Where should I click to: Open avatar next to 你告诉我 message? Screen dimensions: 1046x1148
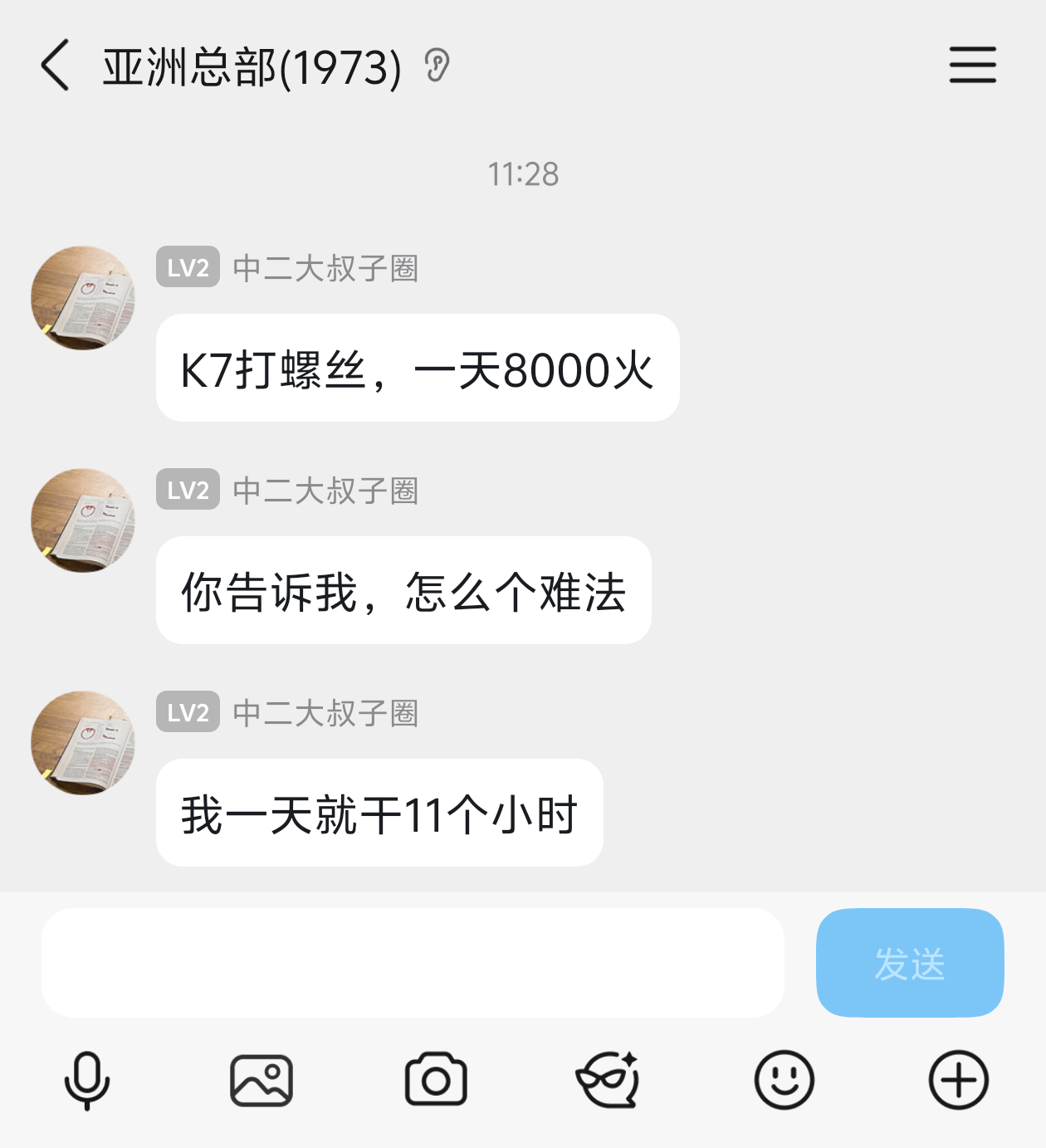coord(82,520)
